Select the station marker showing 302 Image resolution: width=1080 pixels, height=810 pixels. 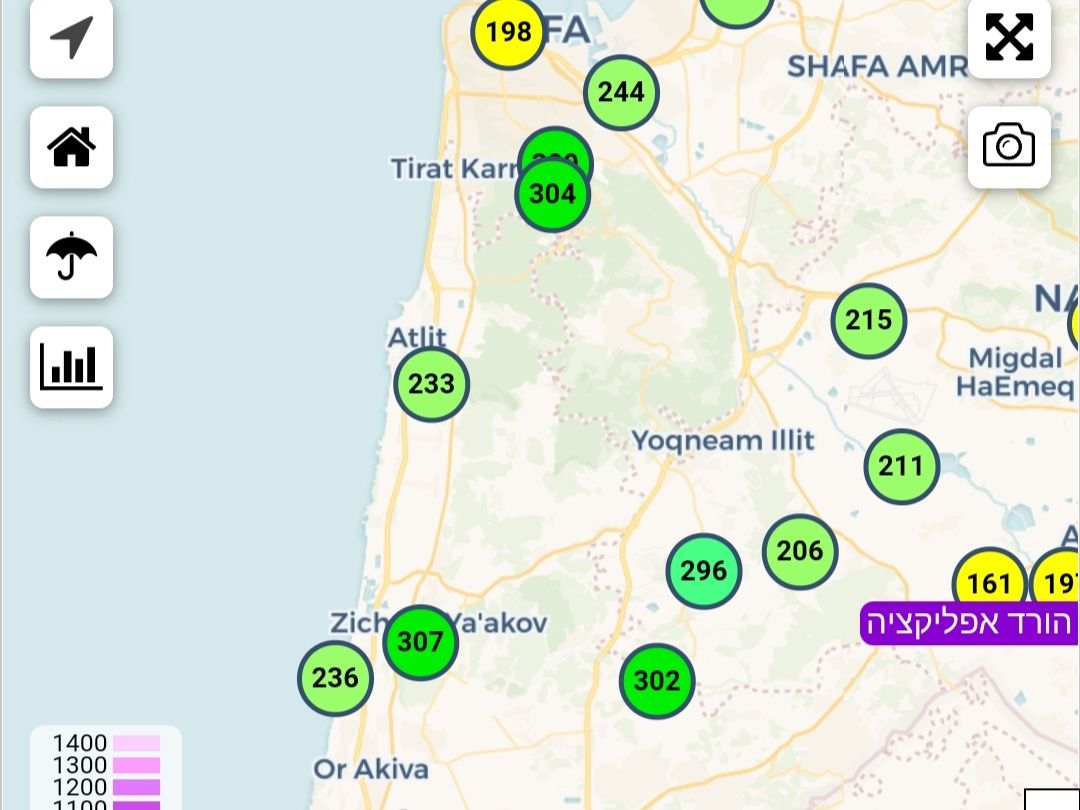click(657, 681)
